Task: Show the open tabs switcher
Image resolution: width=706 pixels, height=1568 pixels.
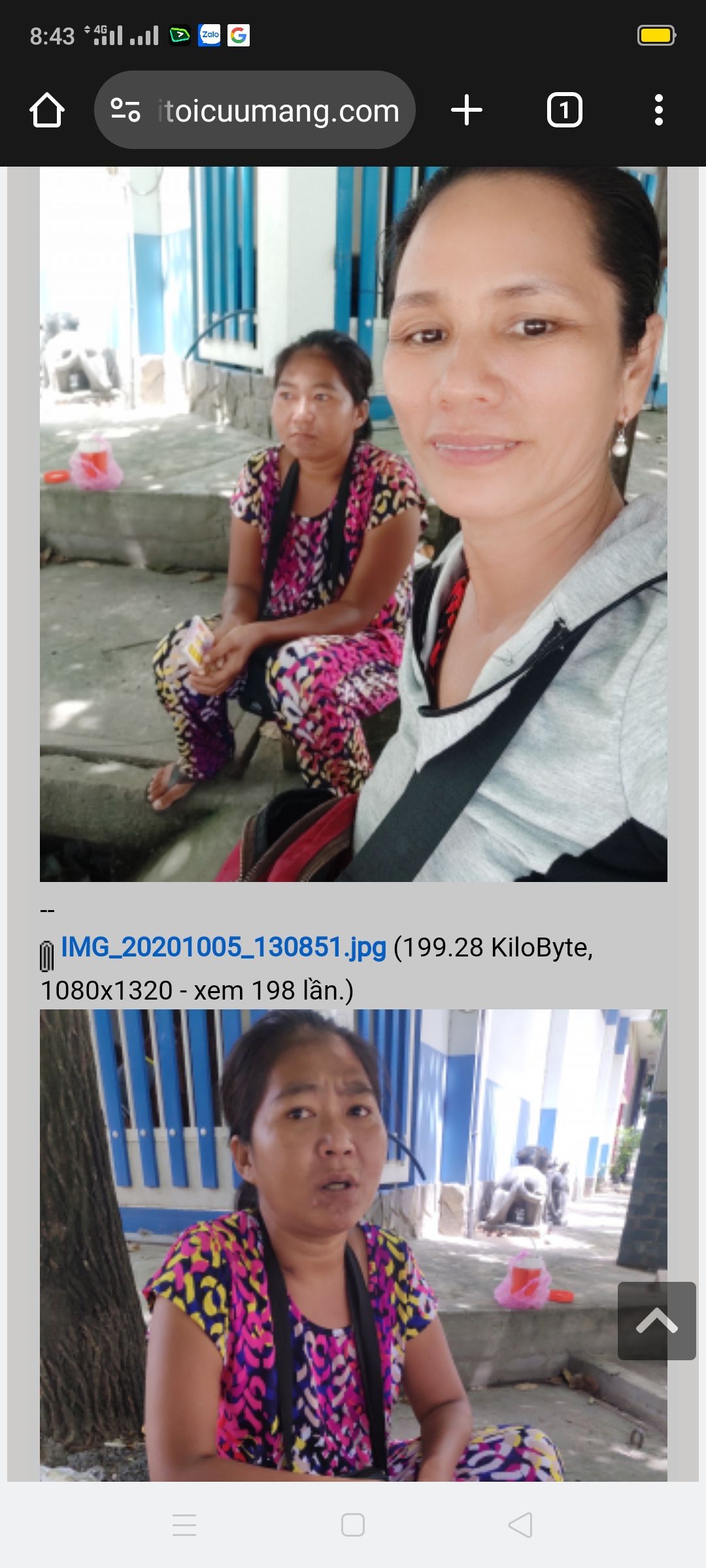Action: [564, 110]
